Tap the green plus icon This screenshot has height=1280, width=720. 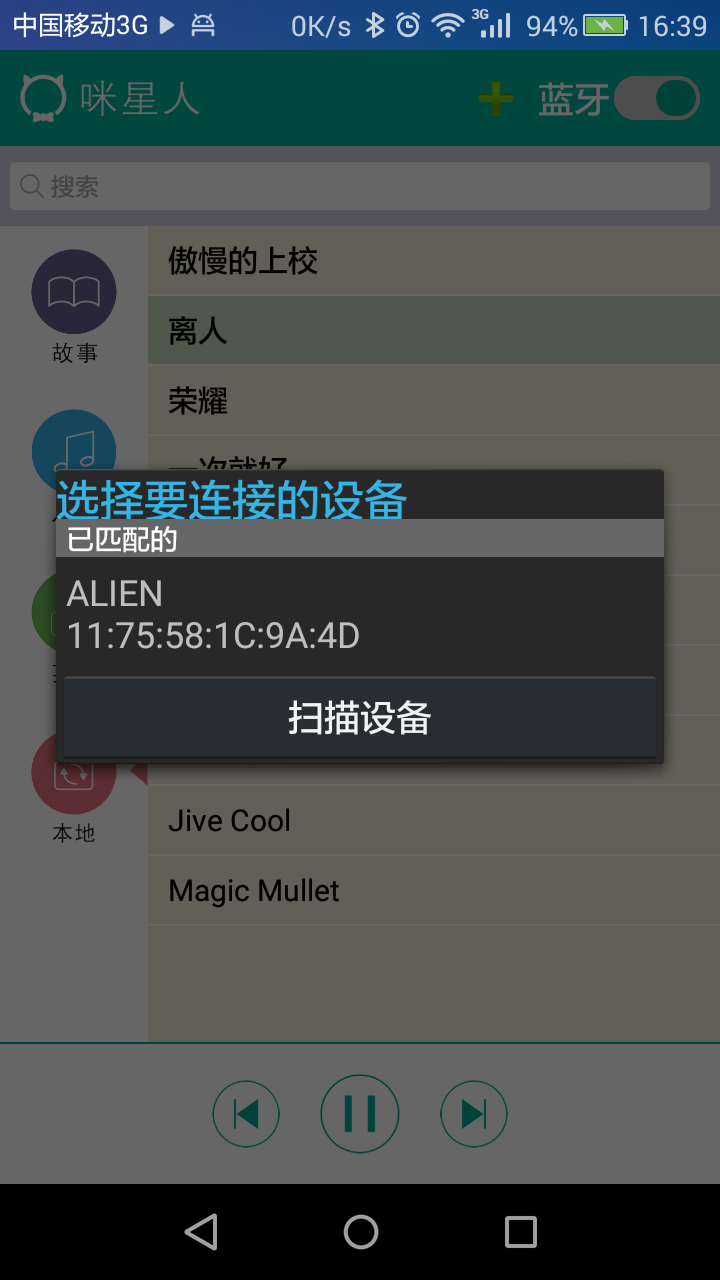pyautogui.click(x=496, y=98)
